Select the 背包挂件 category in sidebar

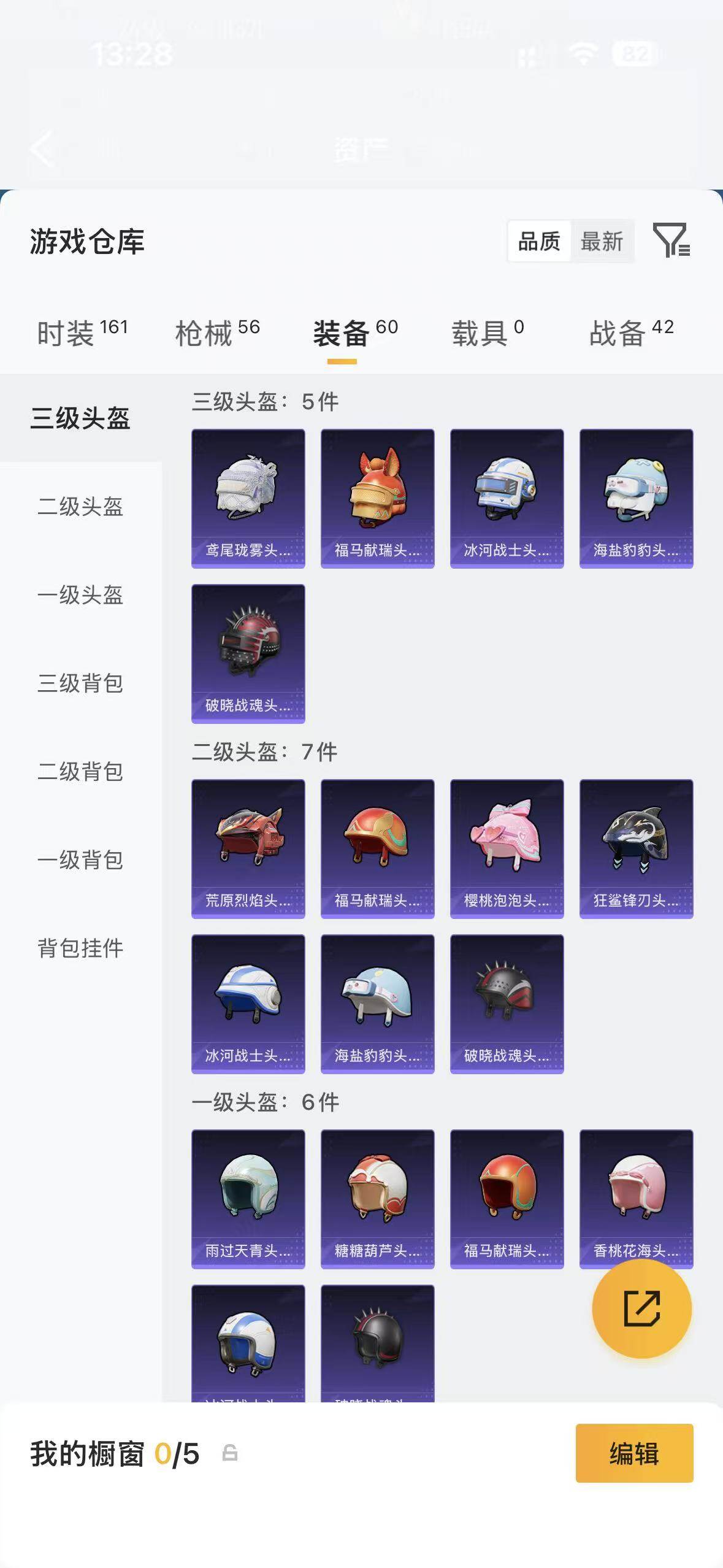click(x=80, y=948)
